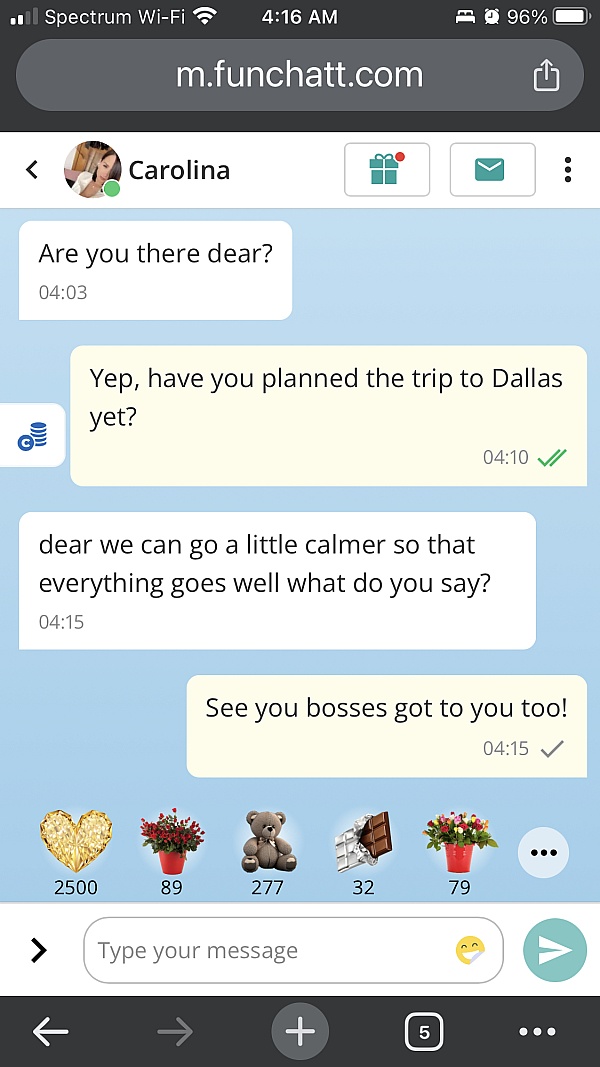
Task: Open the chat overflow menu
Action: pos(567,170)
